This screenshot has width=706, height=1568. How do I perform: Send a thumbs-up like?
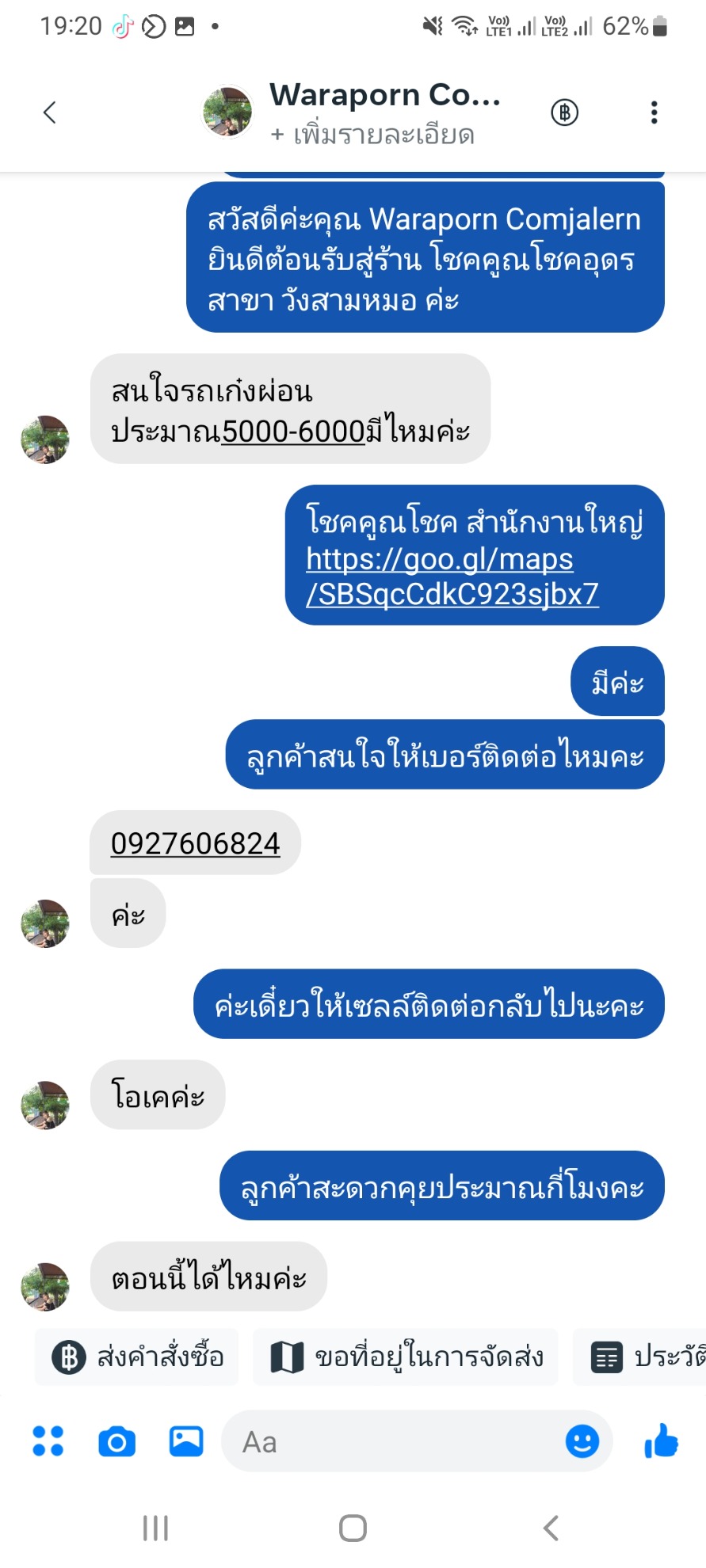point(661,1441)
